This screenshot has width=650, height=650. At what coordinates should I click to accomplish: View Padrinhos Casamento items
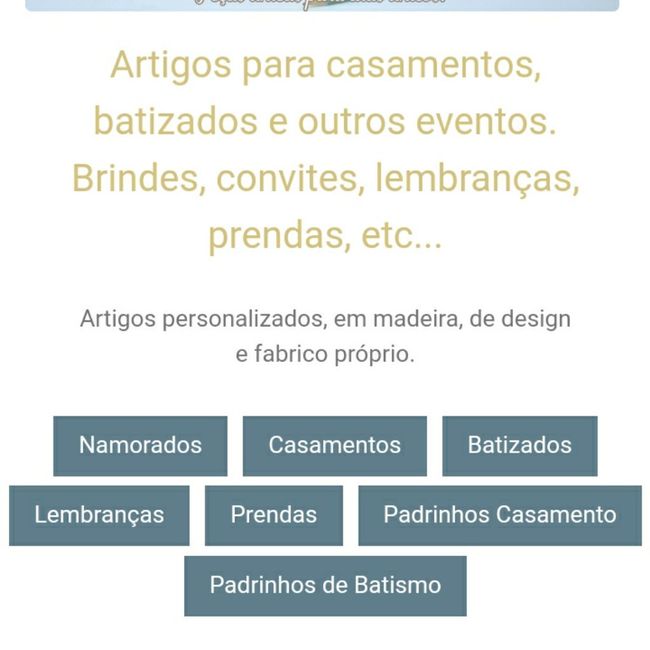coord(499,516)
